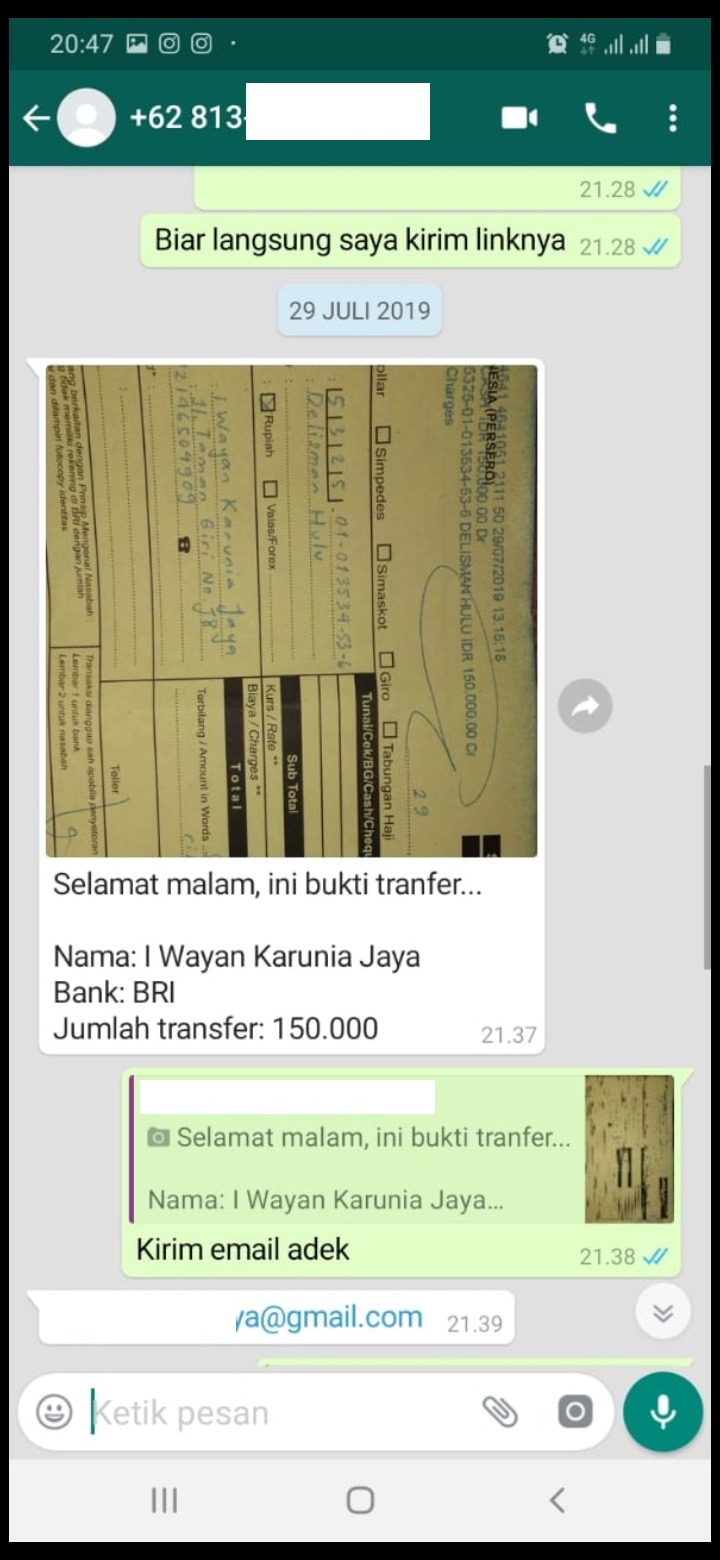Open the emoji picker
Viewport: 720px width, 1560px height.
click(54, 1412)
